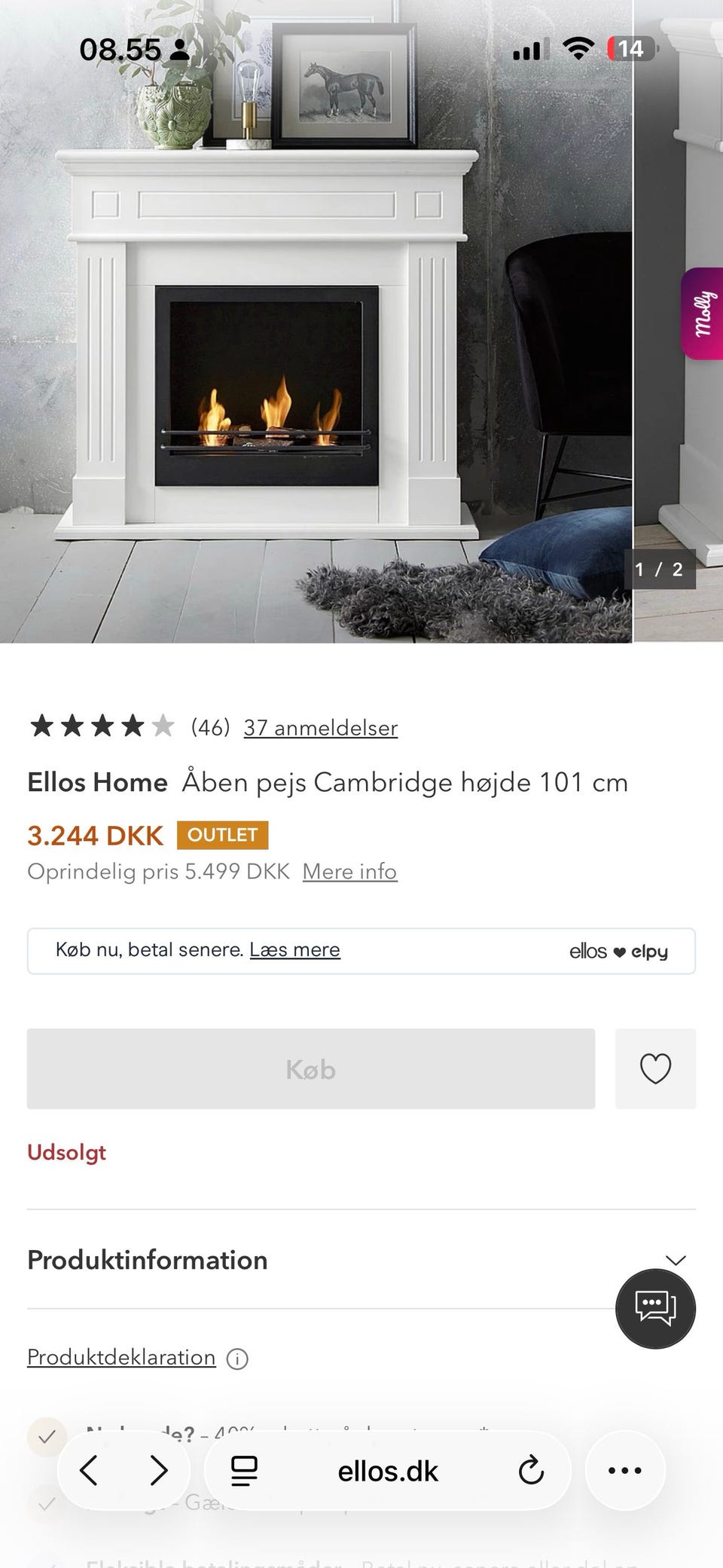The height and width of the screenshot is (1568, 723).
Task: Expand the Produktinformation section
Action: tap(147, 1260)
